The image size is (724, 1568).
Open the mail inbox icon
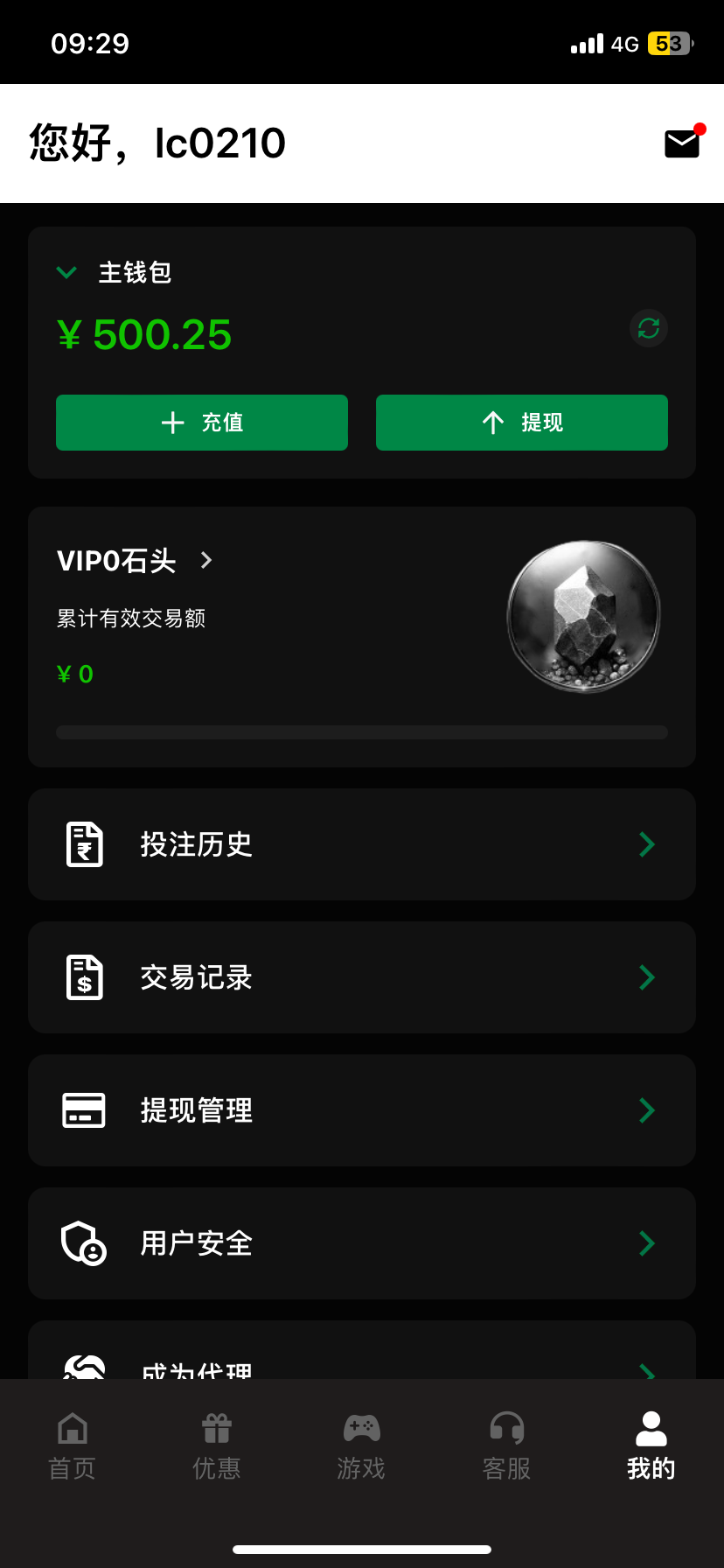point(682,143)
